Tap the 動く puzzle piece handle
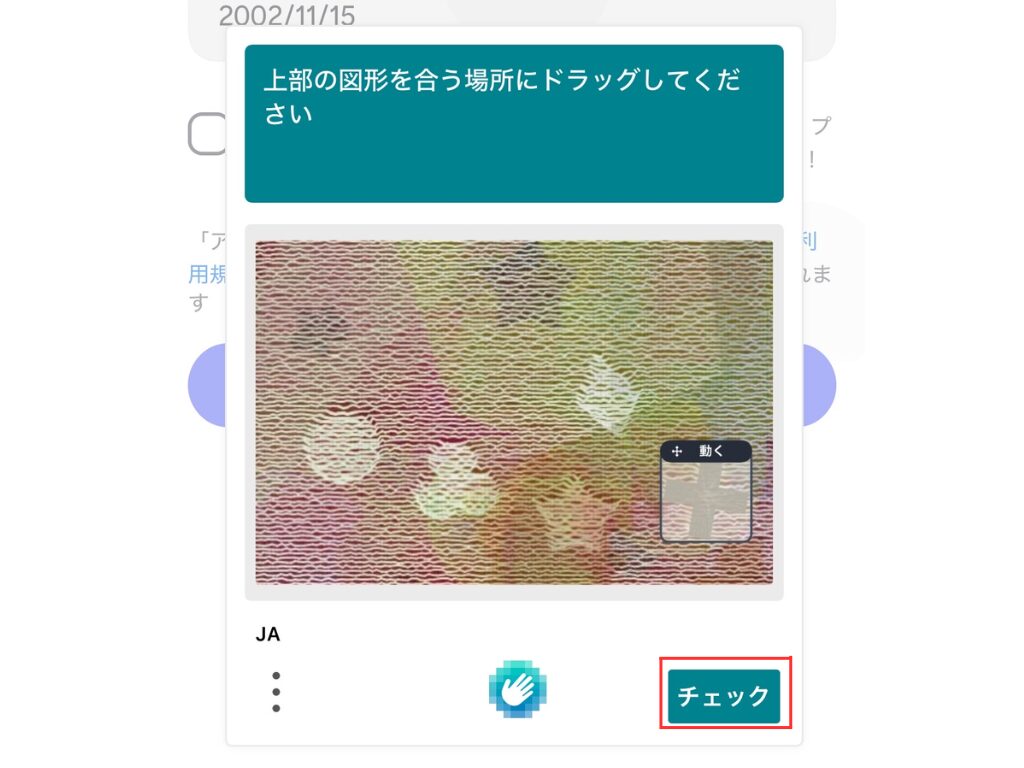 point(705,452)
